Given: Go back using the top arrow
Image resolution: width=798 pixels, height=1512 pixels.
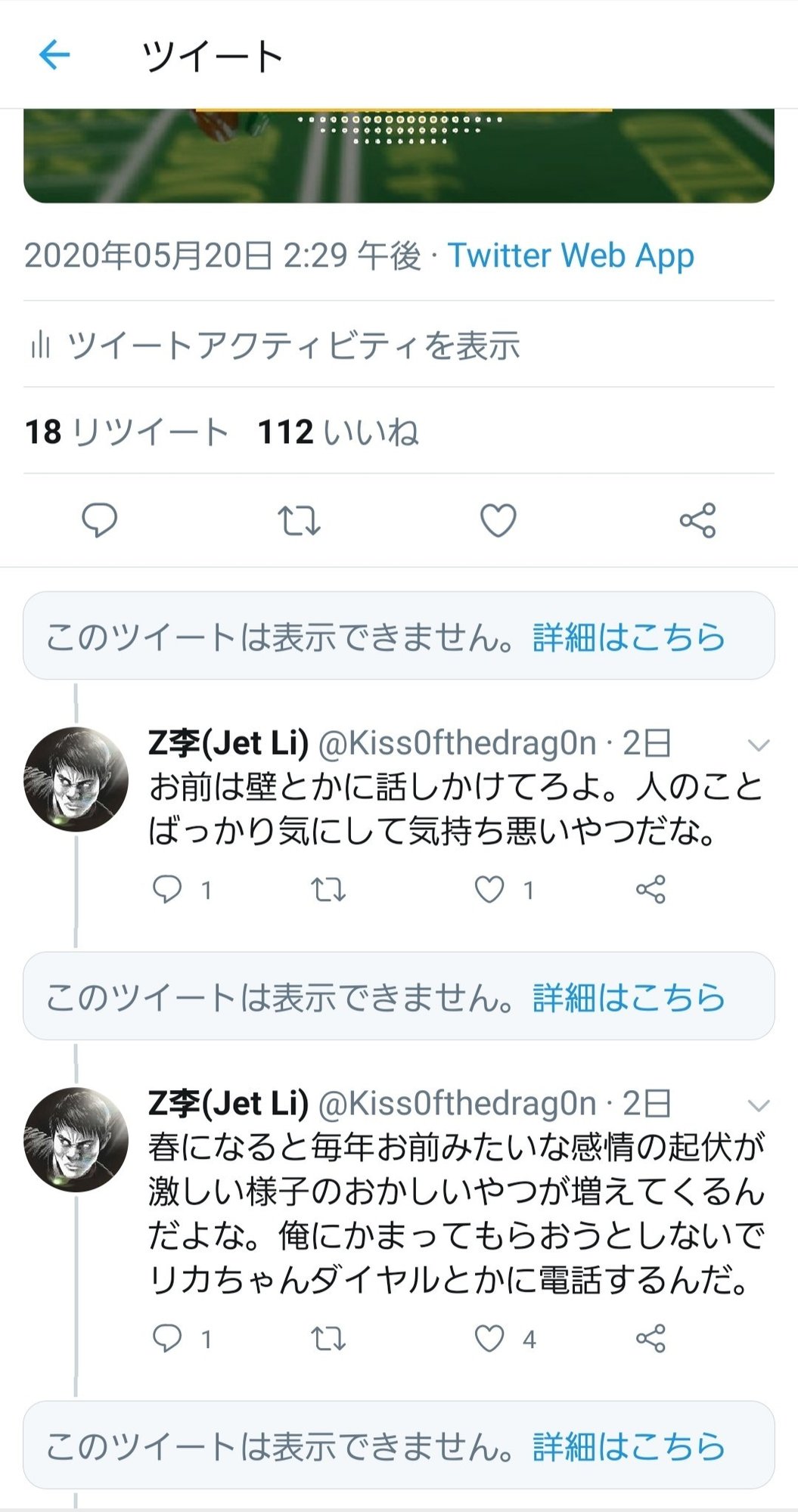Looking at the screenshot, I should pyautogui.click(x=54, y=55).
